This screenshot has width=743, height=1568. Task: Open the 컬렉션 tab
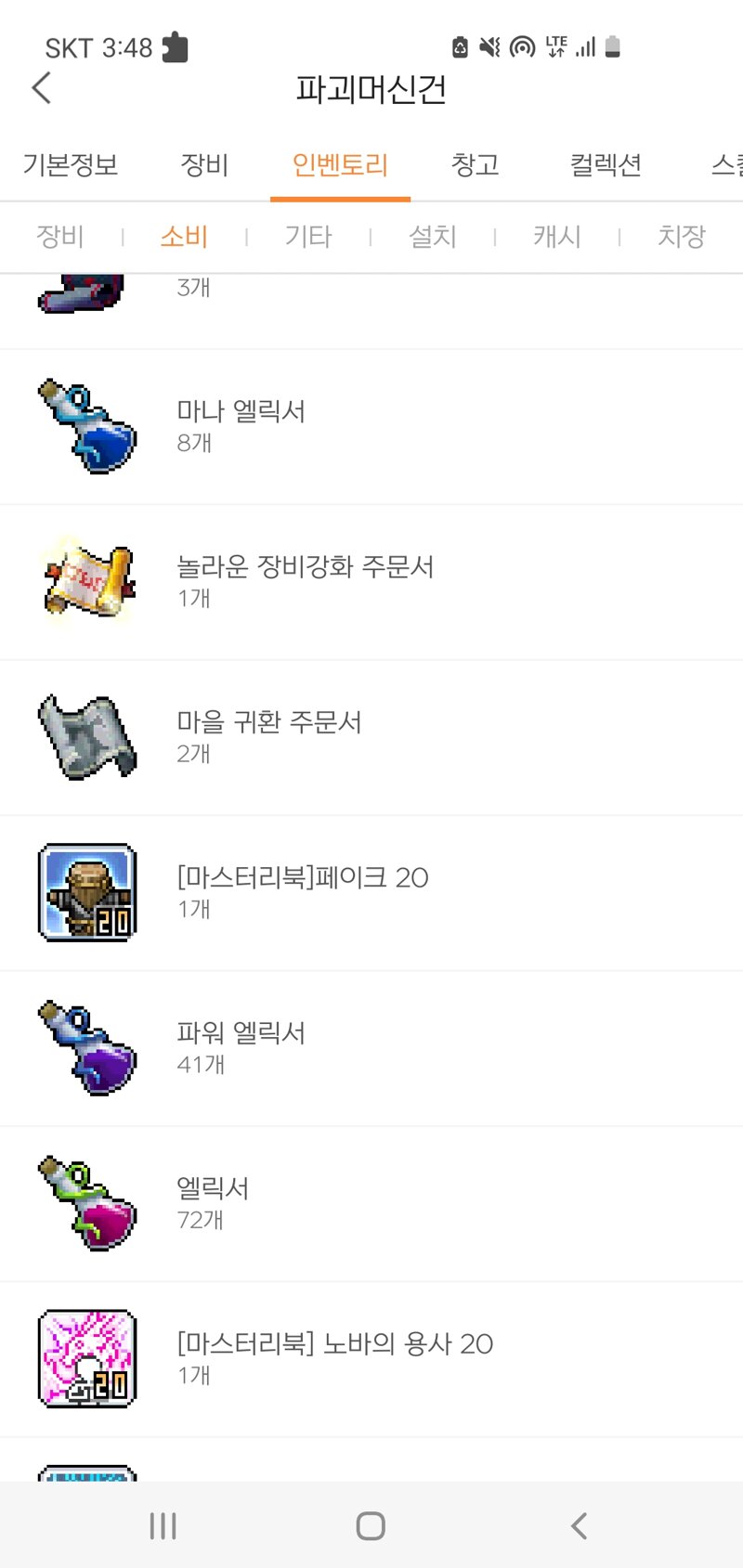(x=606, y=165)
